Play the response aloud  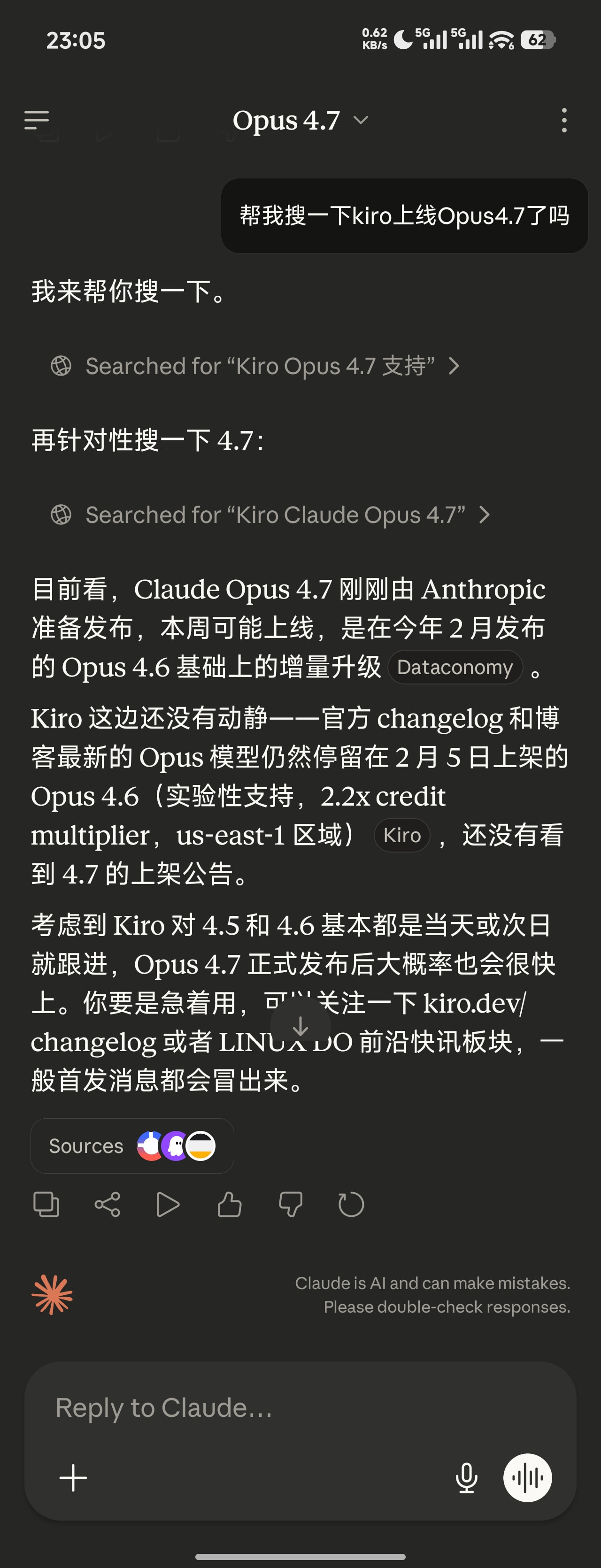pos(168,1204)
